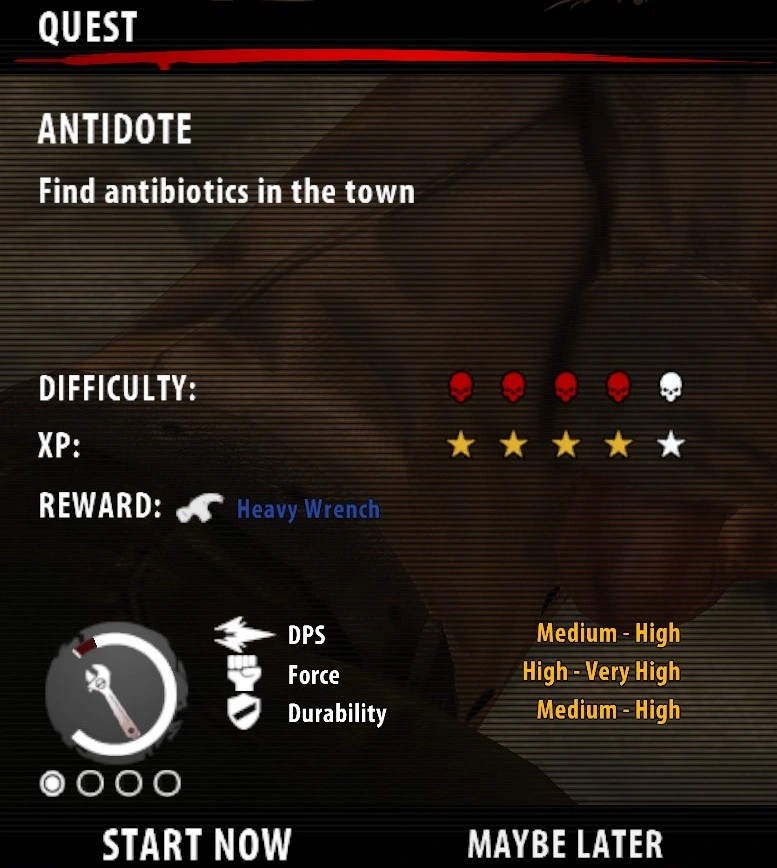Select the fourth reward page dot

coord(167,783)
